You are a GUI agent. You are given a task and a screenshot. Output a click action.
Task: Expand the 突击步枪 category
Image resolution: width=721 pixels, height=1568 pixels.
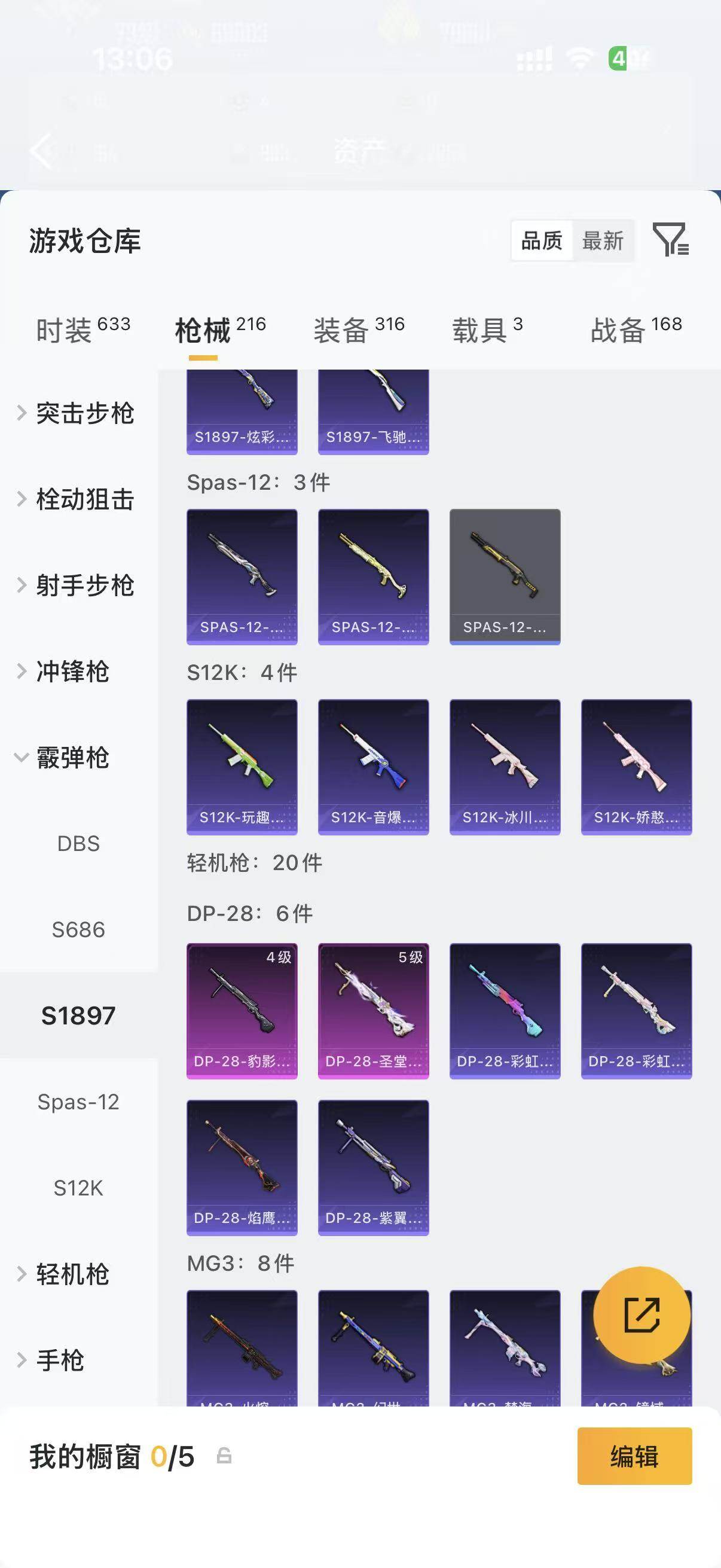(76, 413)
